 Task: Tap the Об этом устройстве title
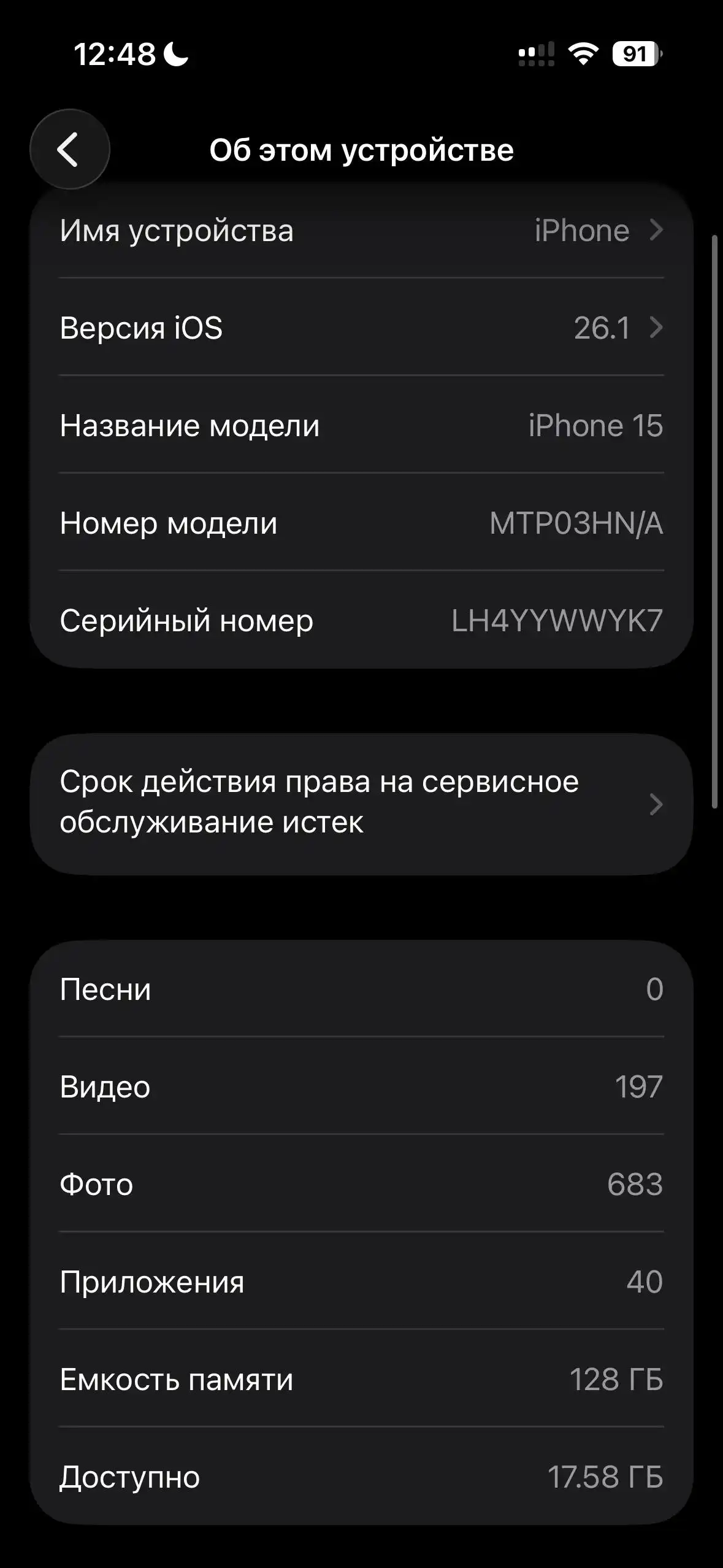pyautogui.click(x=362, y=149)
